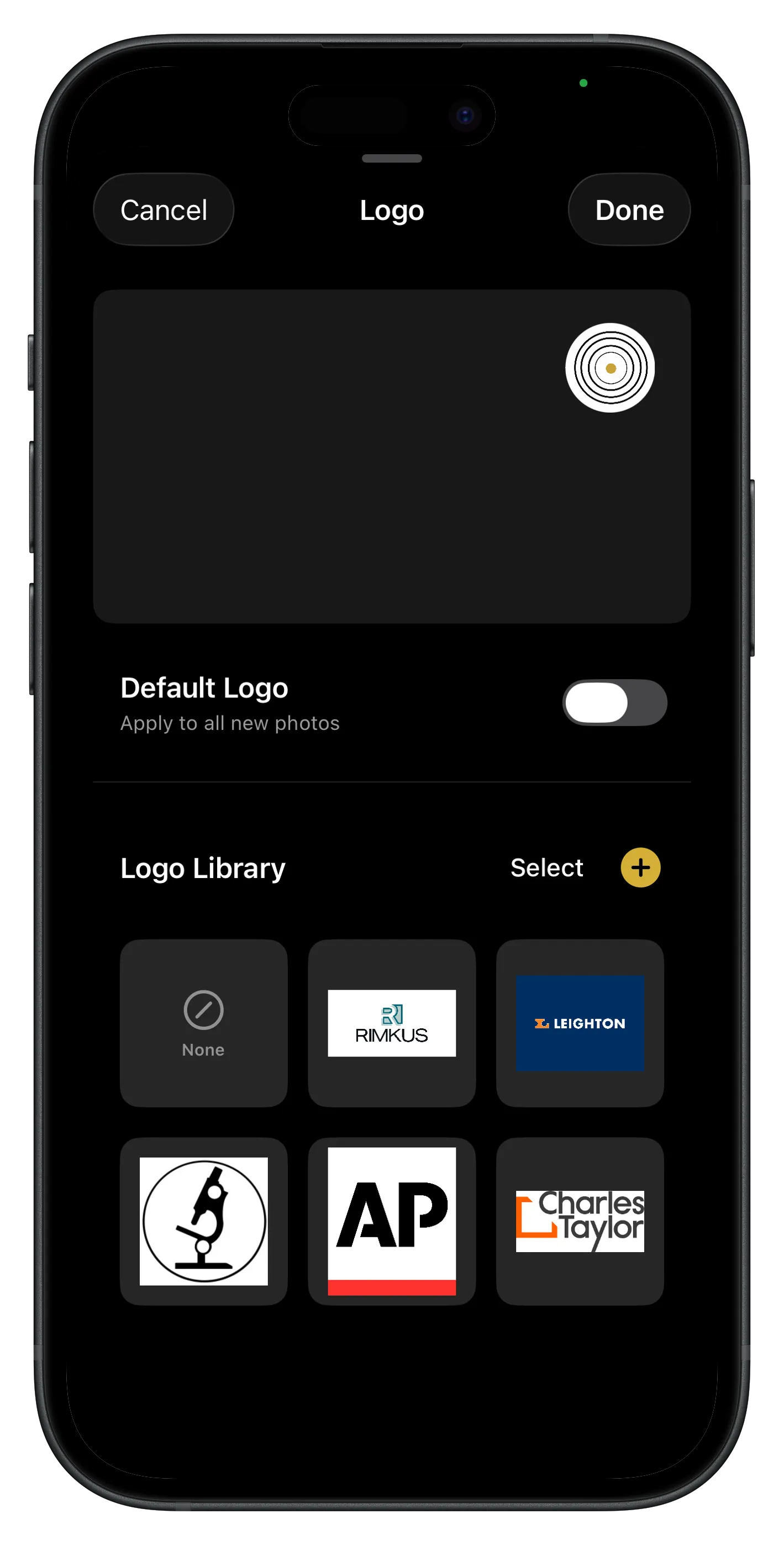The width and height of the screenshot is (784, 1545).
Task: Open Select mode for the Logo Library
Action: [546, 867]
